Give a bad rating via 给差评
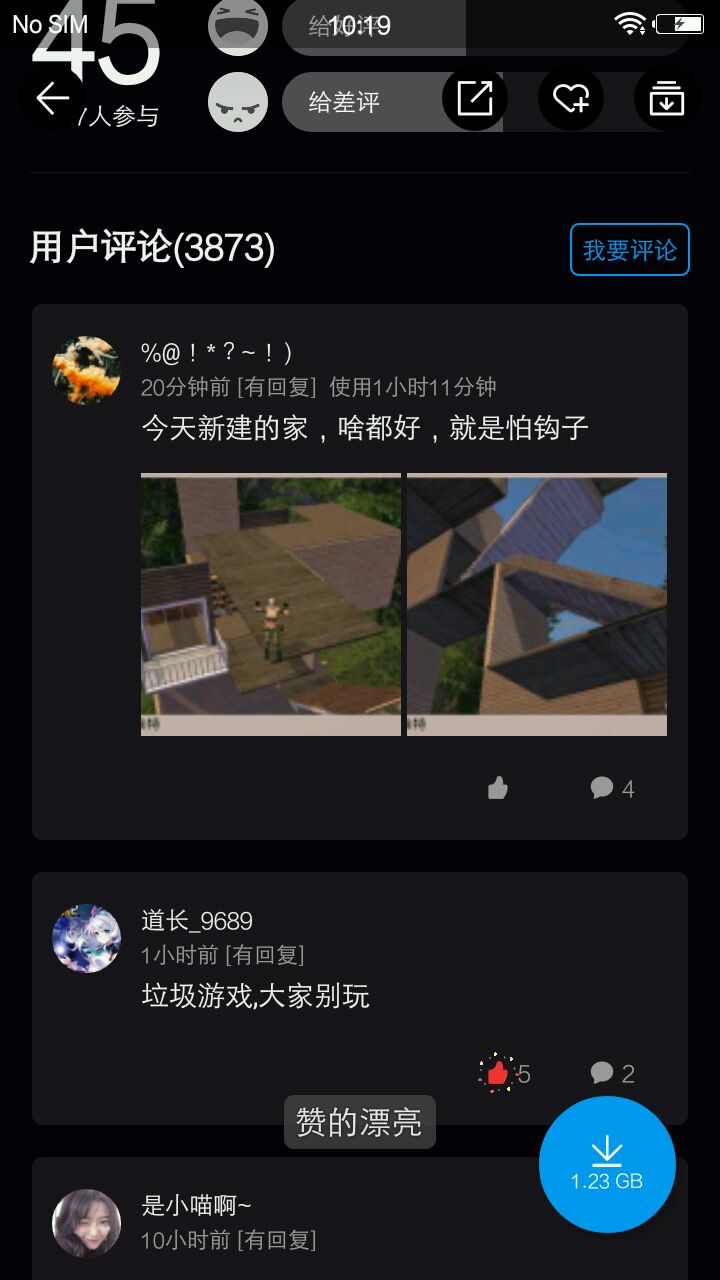The image size is (720, 1280). point(344,102)
